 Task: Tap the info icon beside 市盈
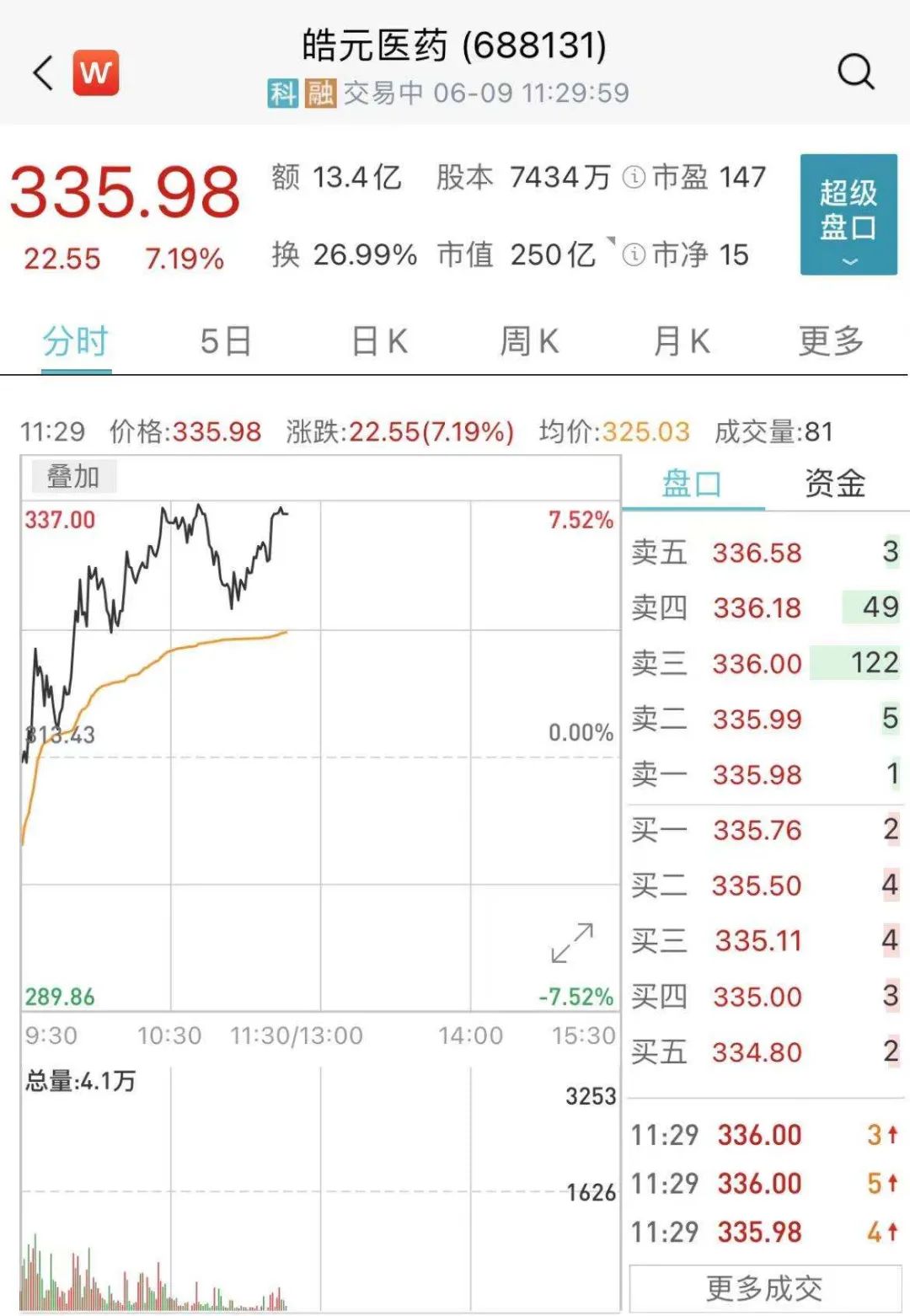pyautogui.click(x=634, y=178)
